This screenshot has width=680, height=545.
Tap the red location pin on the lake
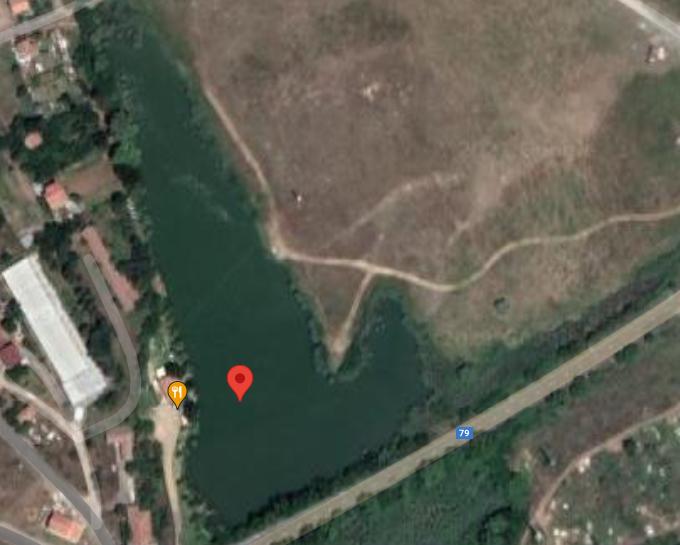pos(240,381)
